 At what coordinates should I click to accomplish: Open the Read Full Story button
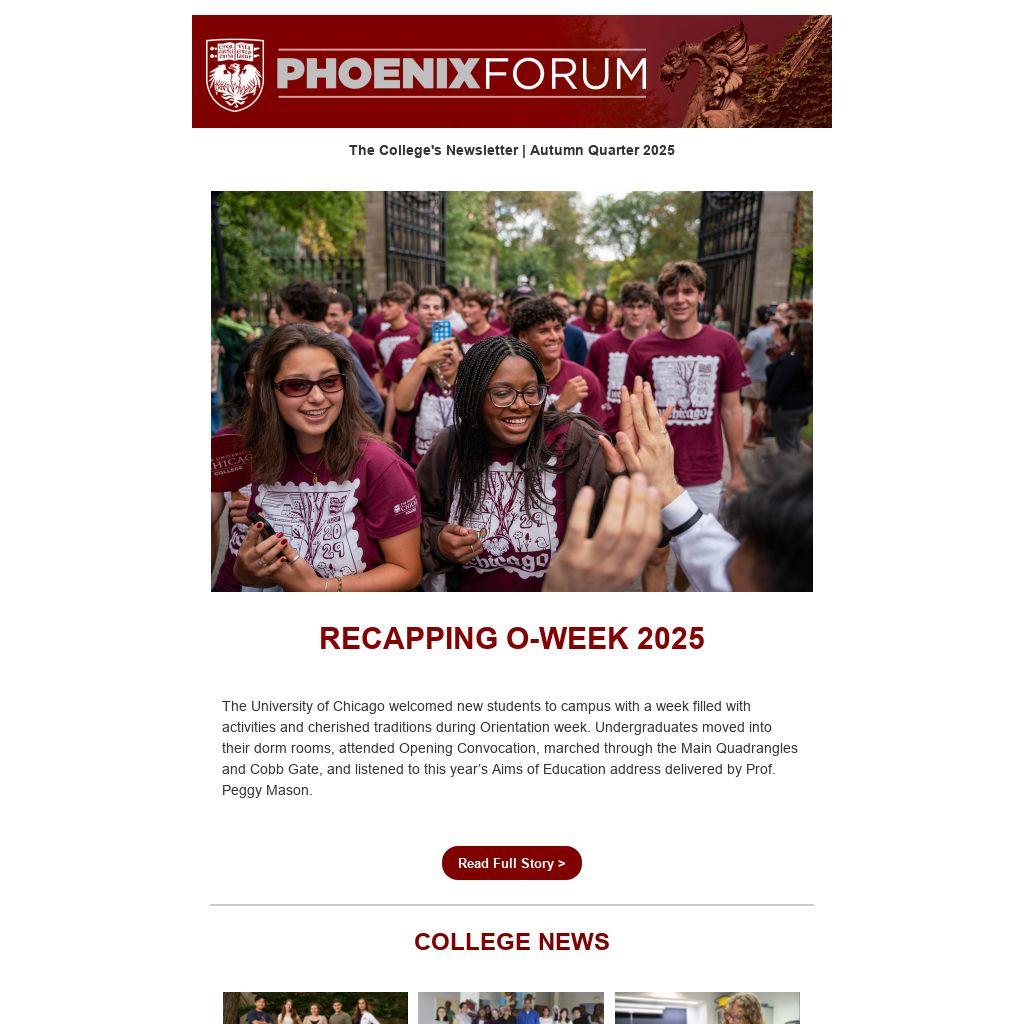tap(511, 863)
